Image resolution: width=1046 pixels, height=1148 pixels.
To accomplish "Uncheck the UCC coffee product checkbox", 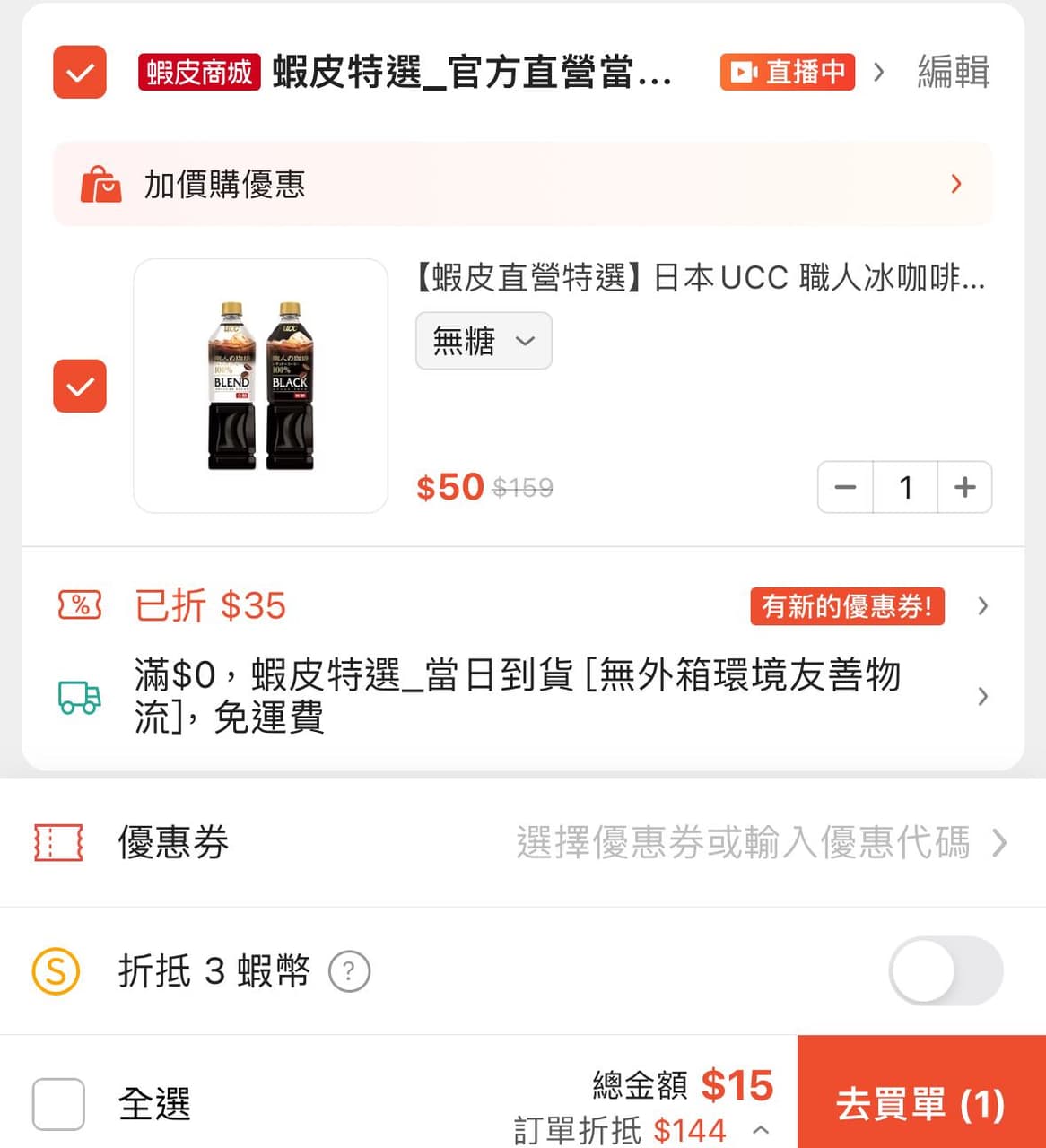I will 79,387.
